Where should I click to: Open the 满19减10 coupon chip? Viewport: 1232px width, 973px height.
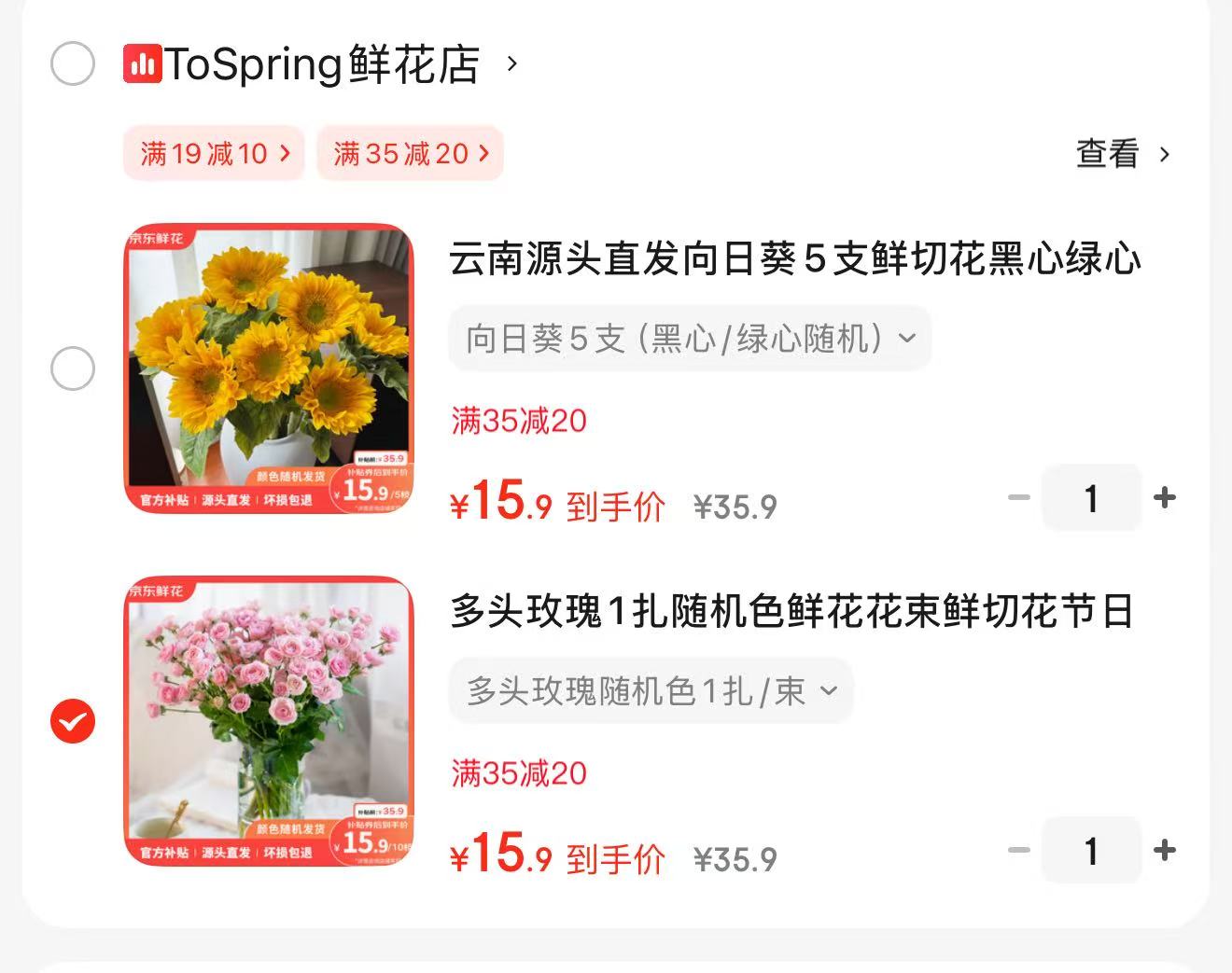215,153
